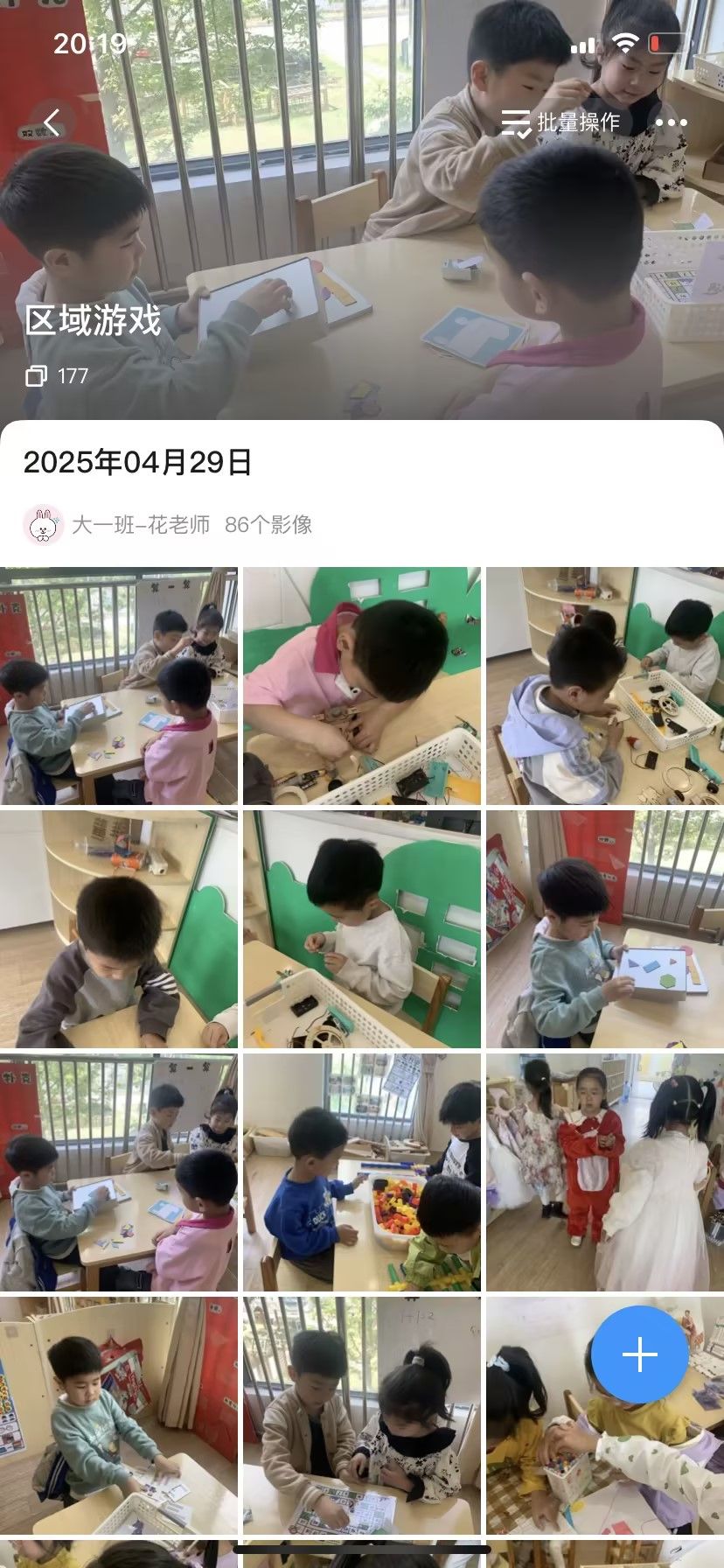Viewport: 724px width, 1568px height.
Task: Go back using the top-left arrow
Action: click(52, 122)
